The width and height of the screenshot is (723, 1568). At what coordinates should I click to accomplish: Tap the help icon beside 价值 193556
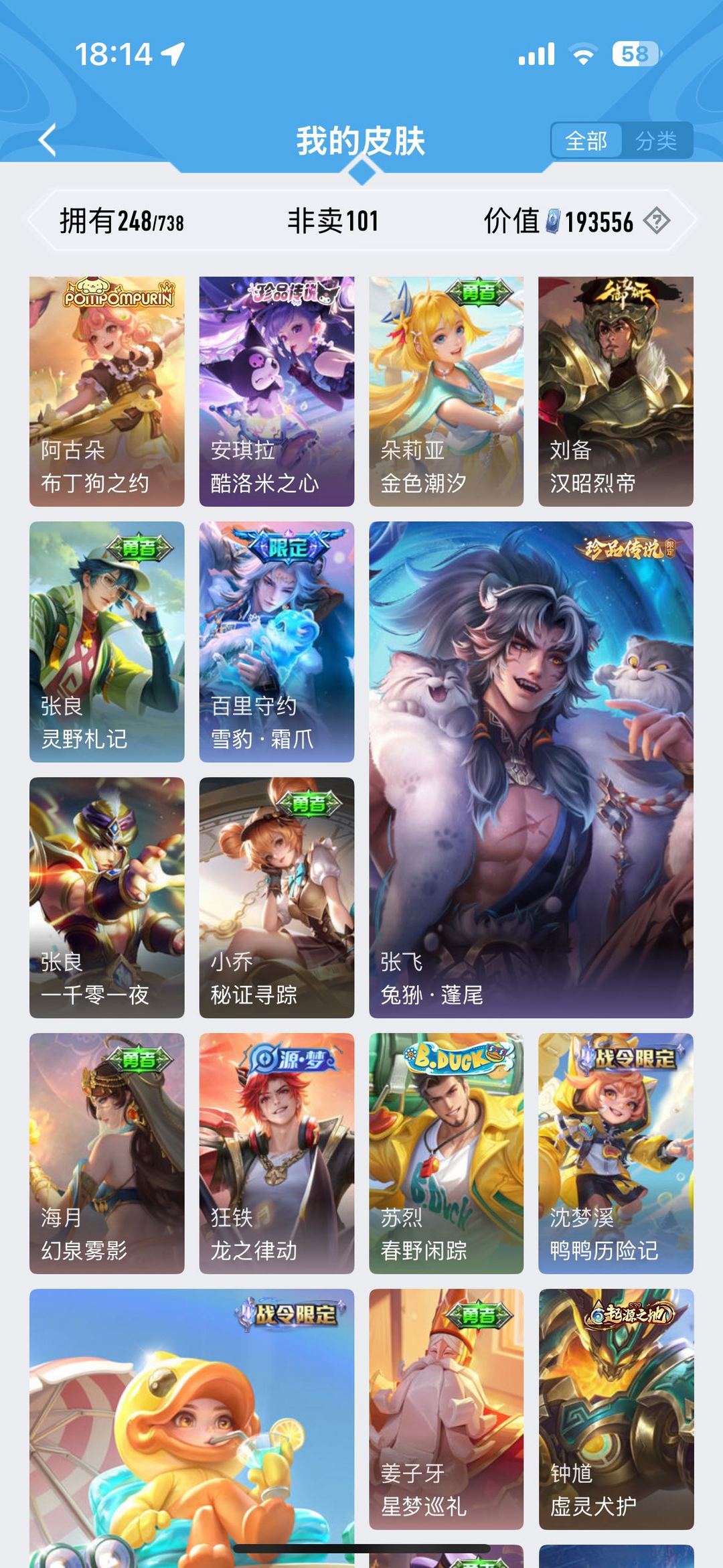coord(657,220)
